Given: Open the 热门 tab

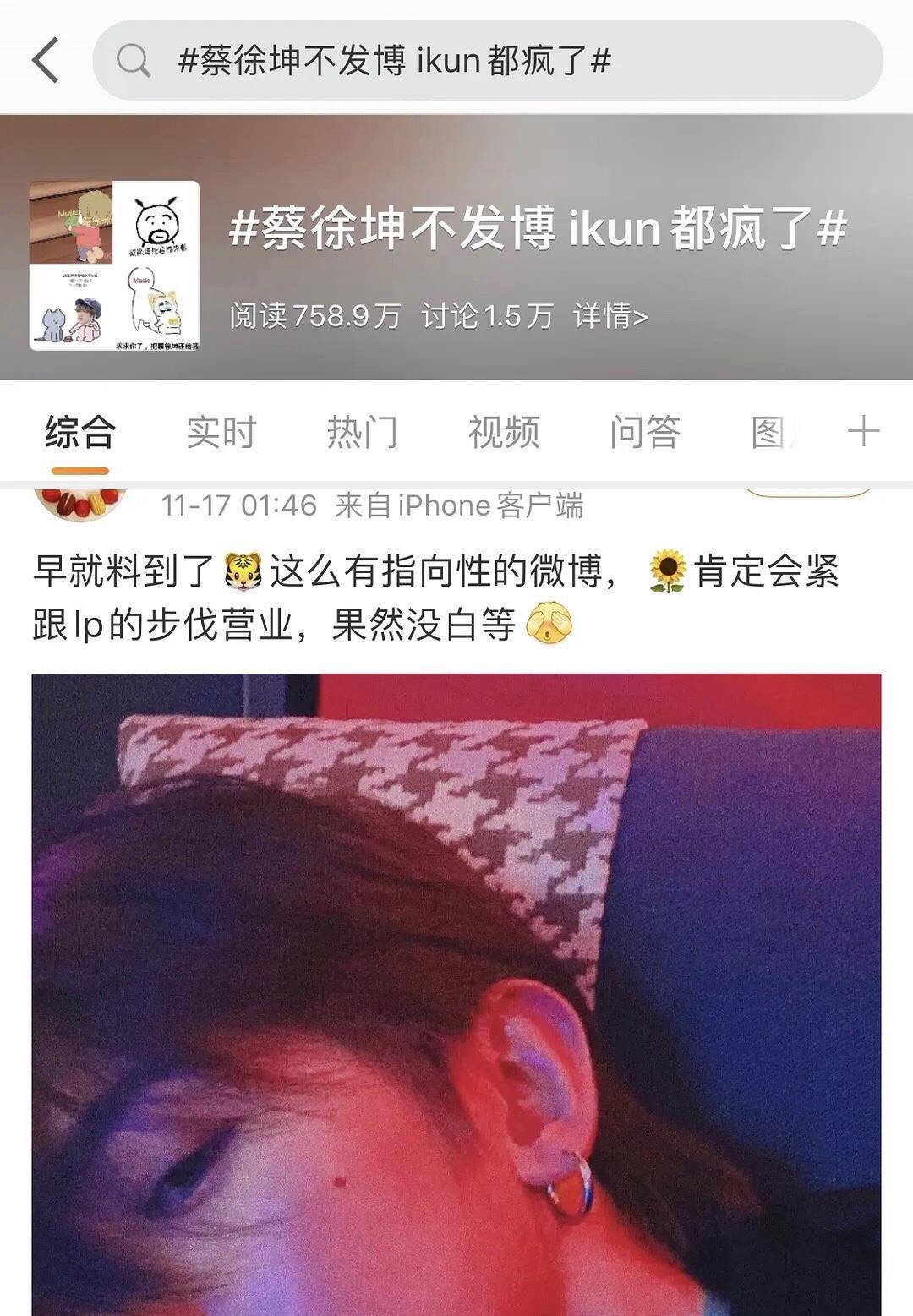Looking at the screenshot, I should tap(364, 433).
